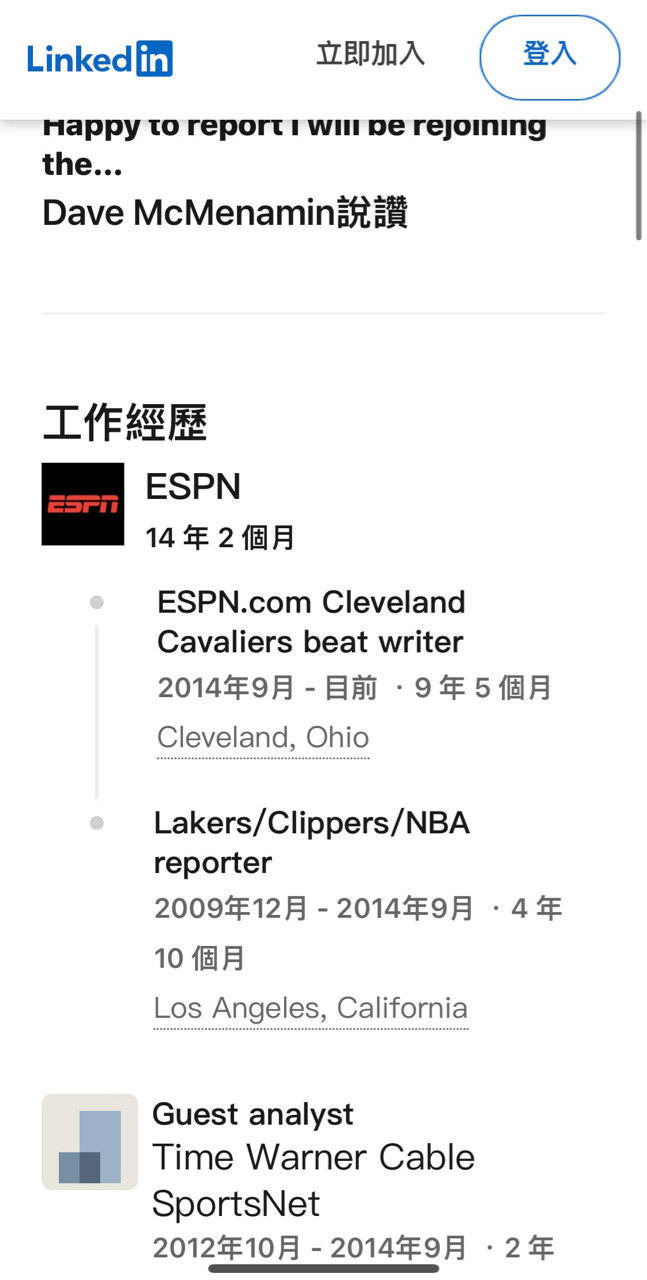Select 立即加入 to join LinkedIn

(x=370, y=54)
